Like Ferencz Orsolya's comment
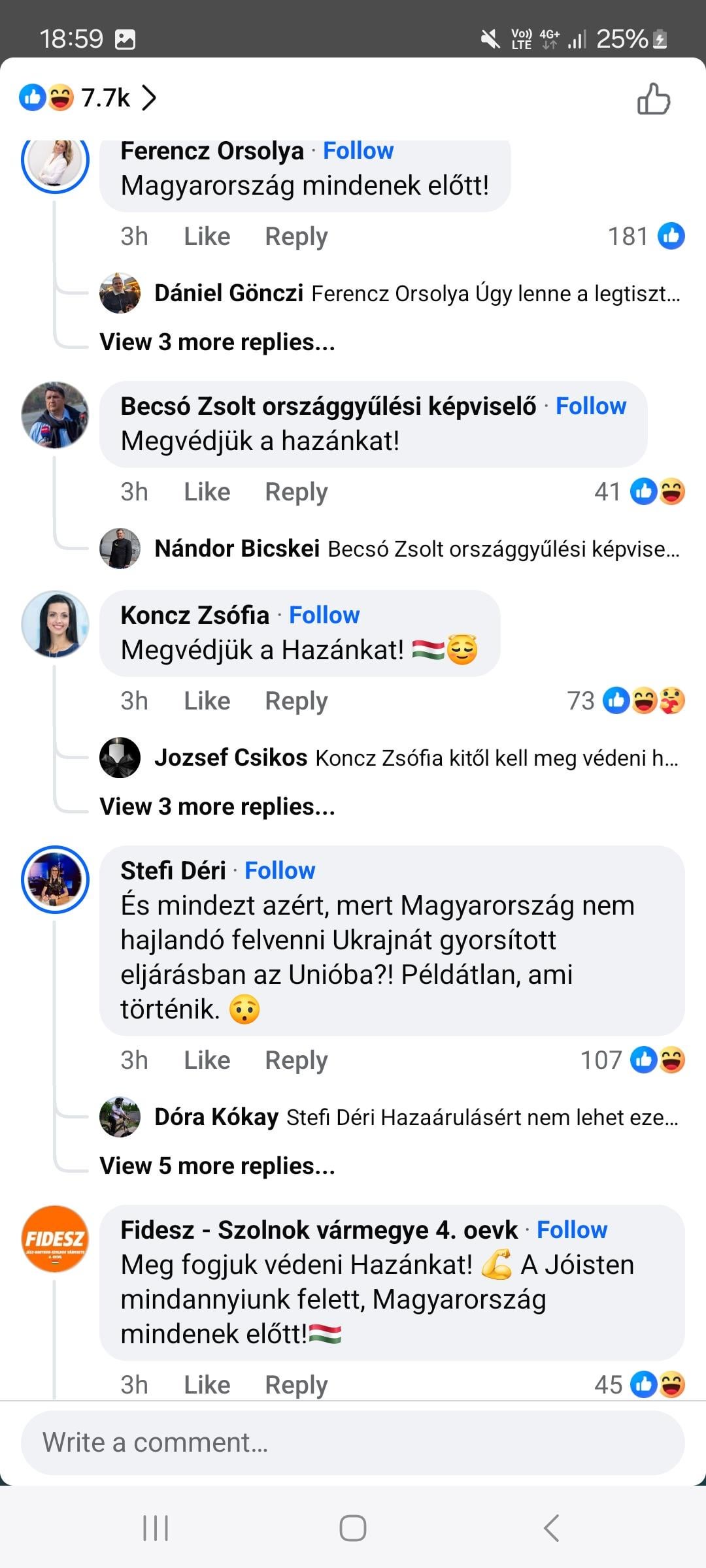Image resolution: width=706 pixels, height=1568 pixels. (207, 237)
